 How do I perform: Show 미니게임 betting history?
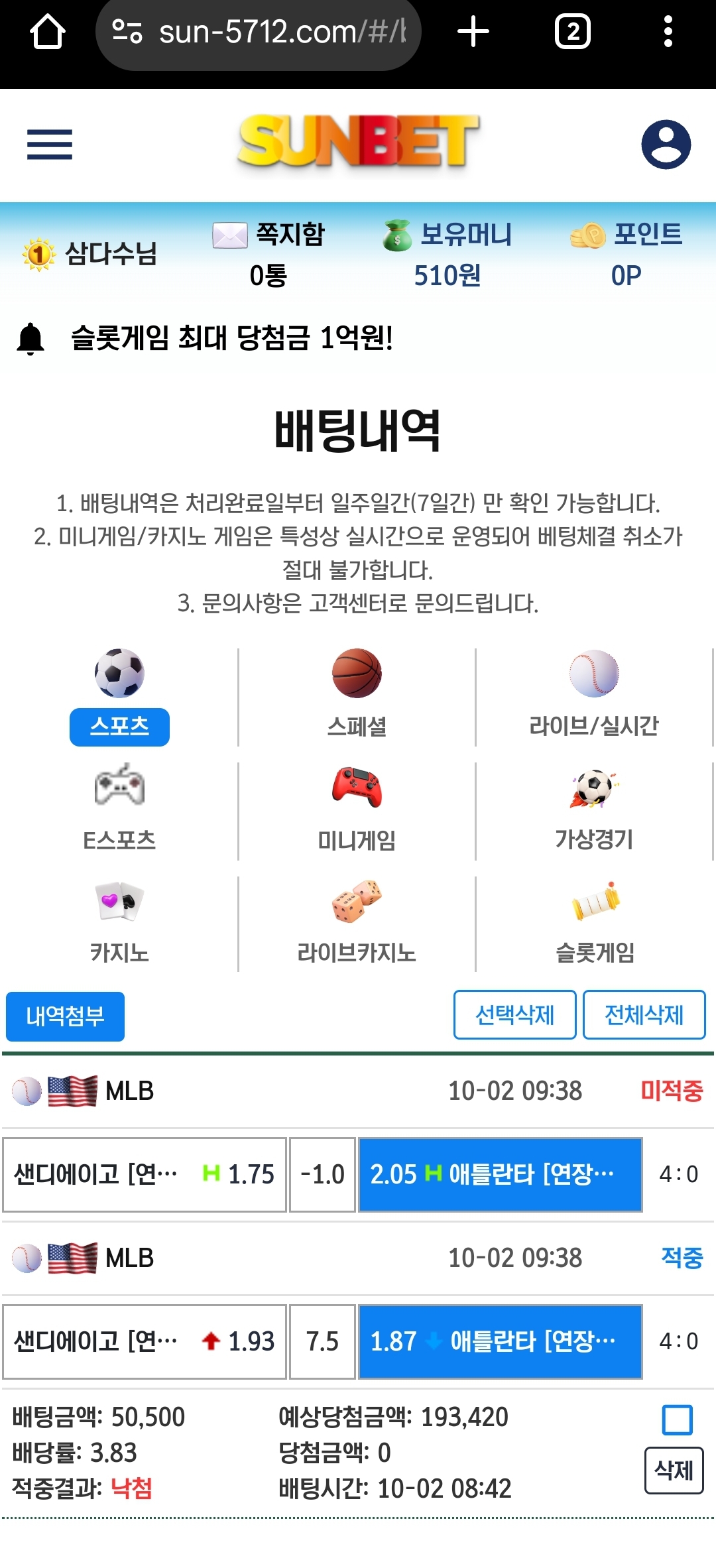tap(357, 810)
